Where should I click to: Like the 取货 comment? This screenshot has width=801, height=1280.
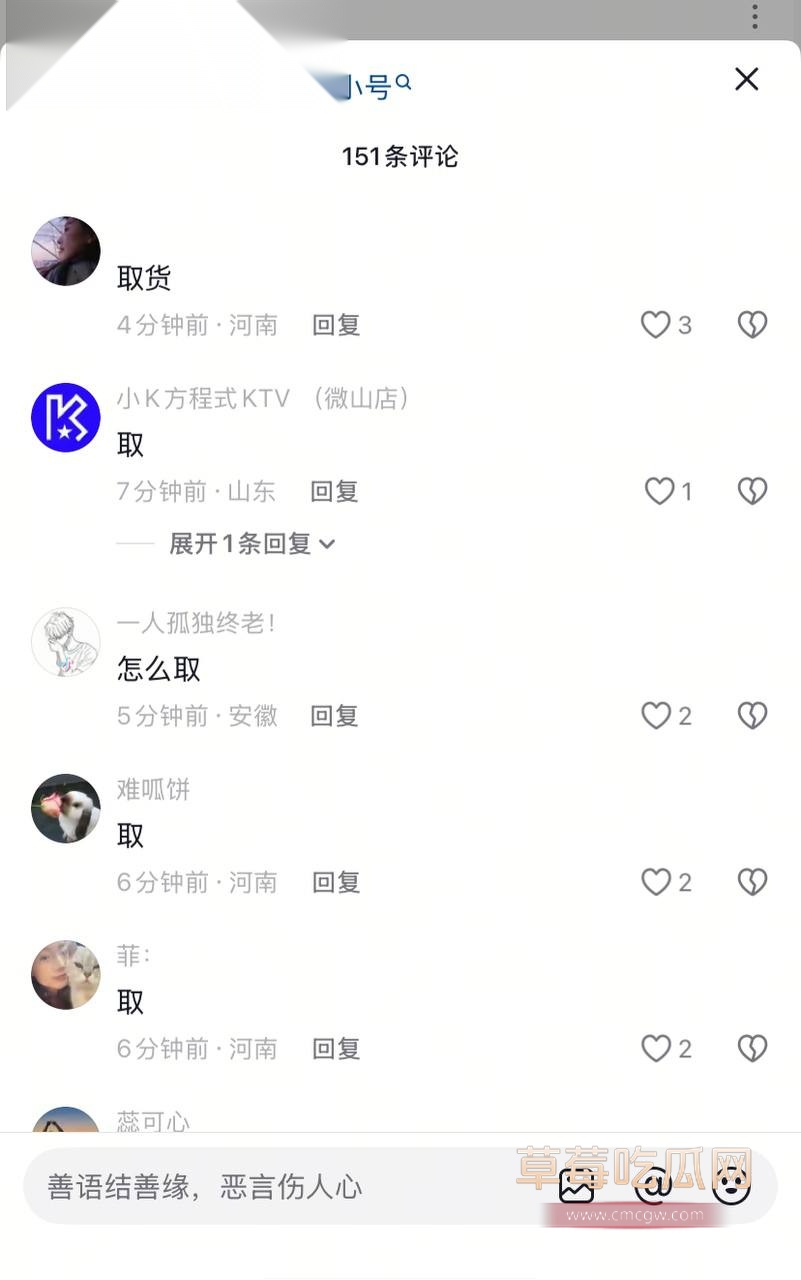[655, 324]
